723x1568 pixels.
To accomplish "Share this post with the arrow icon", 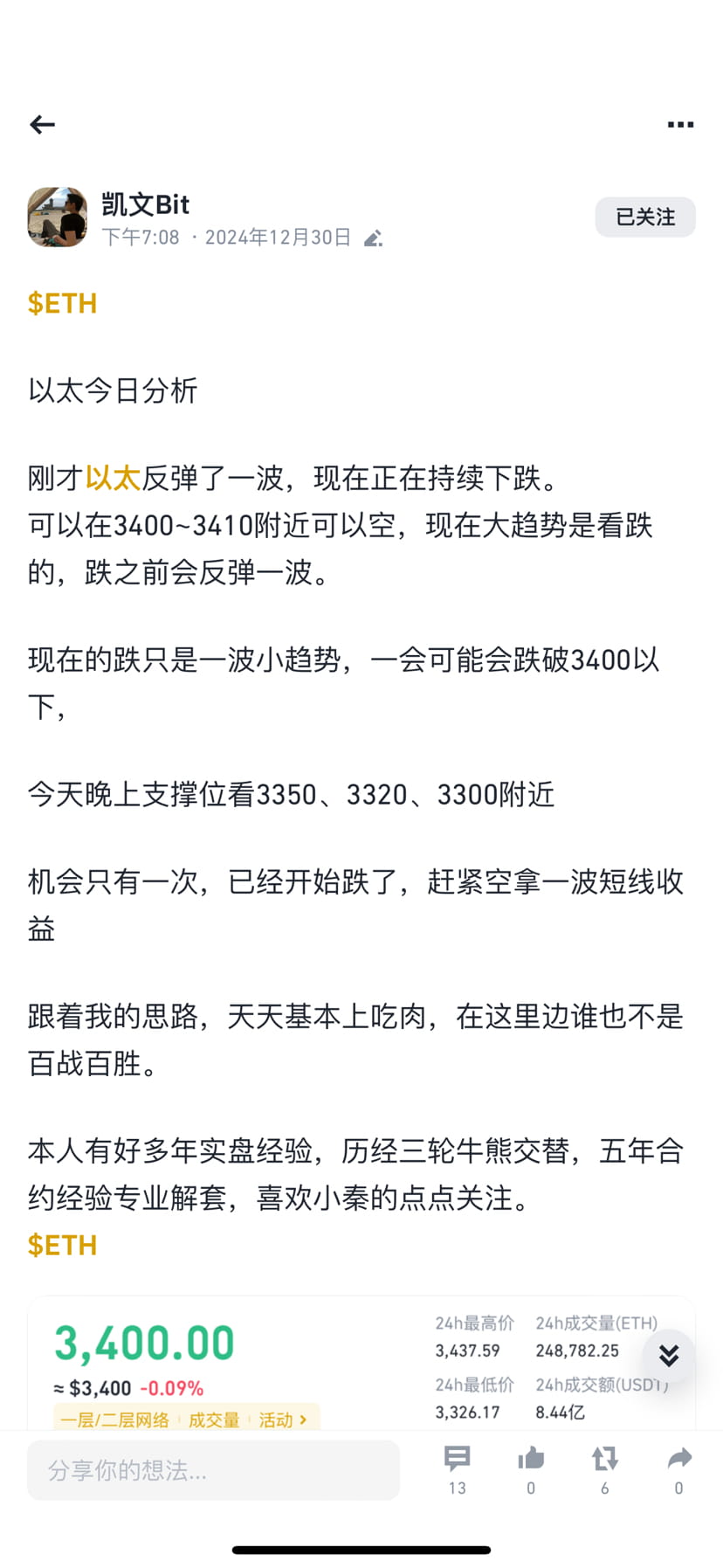I will [x=678, y=1469].
